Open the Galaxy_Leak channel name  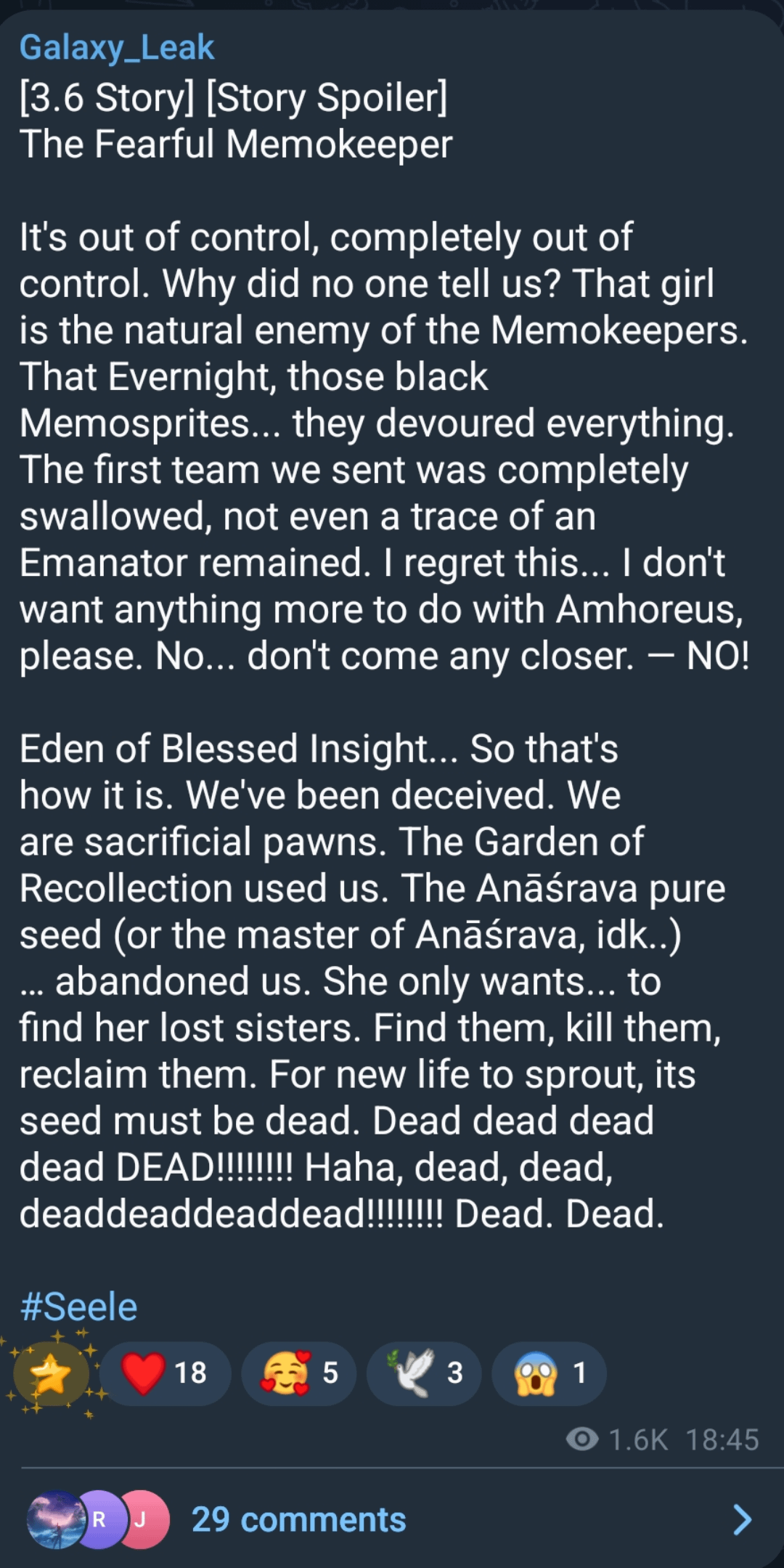click(117, 48)
